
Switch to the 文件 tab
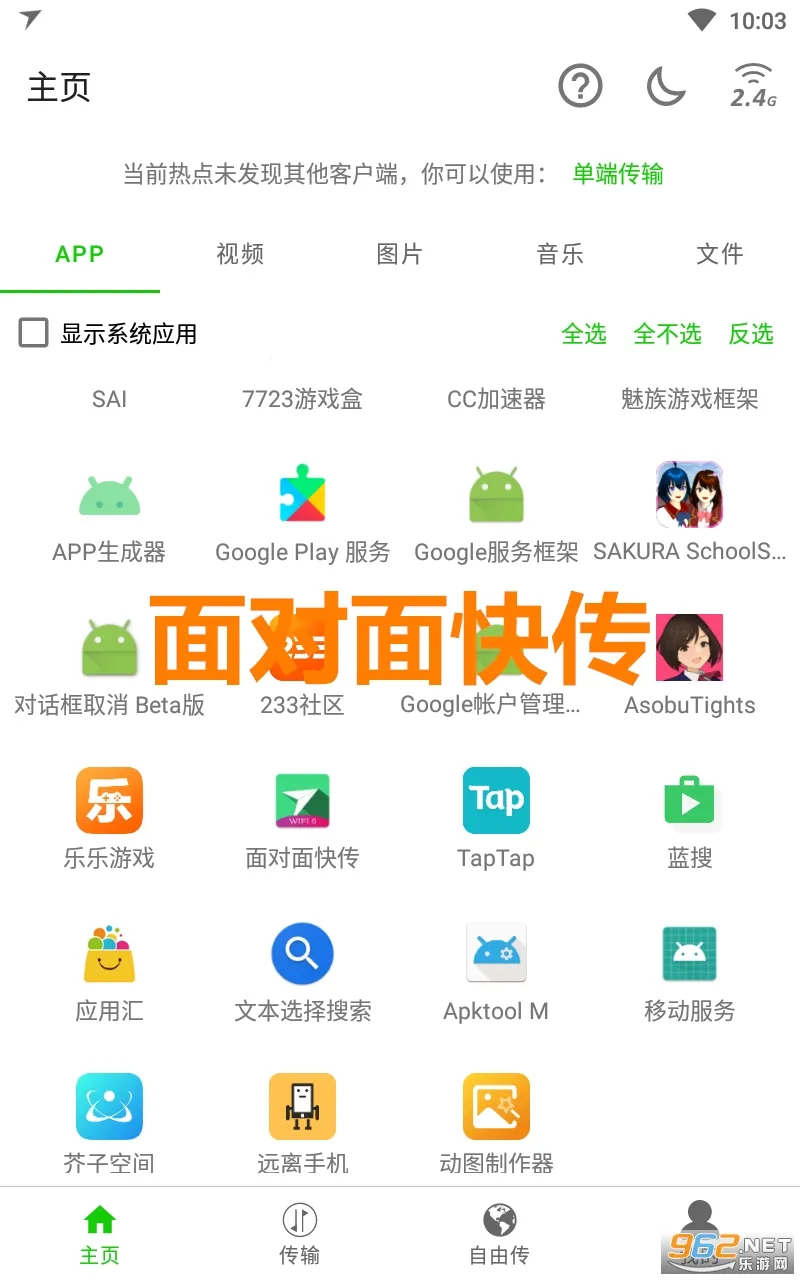[719, 255]
